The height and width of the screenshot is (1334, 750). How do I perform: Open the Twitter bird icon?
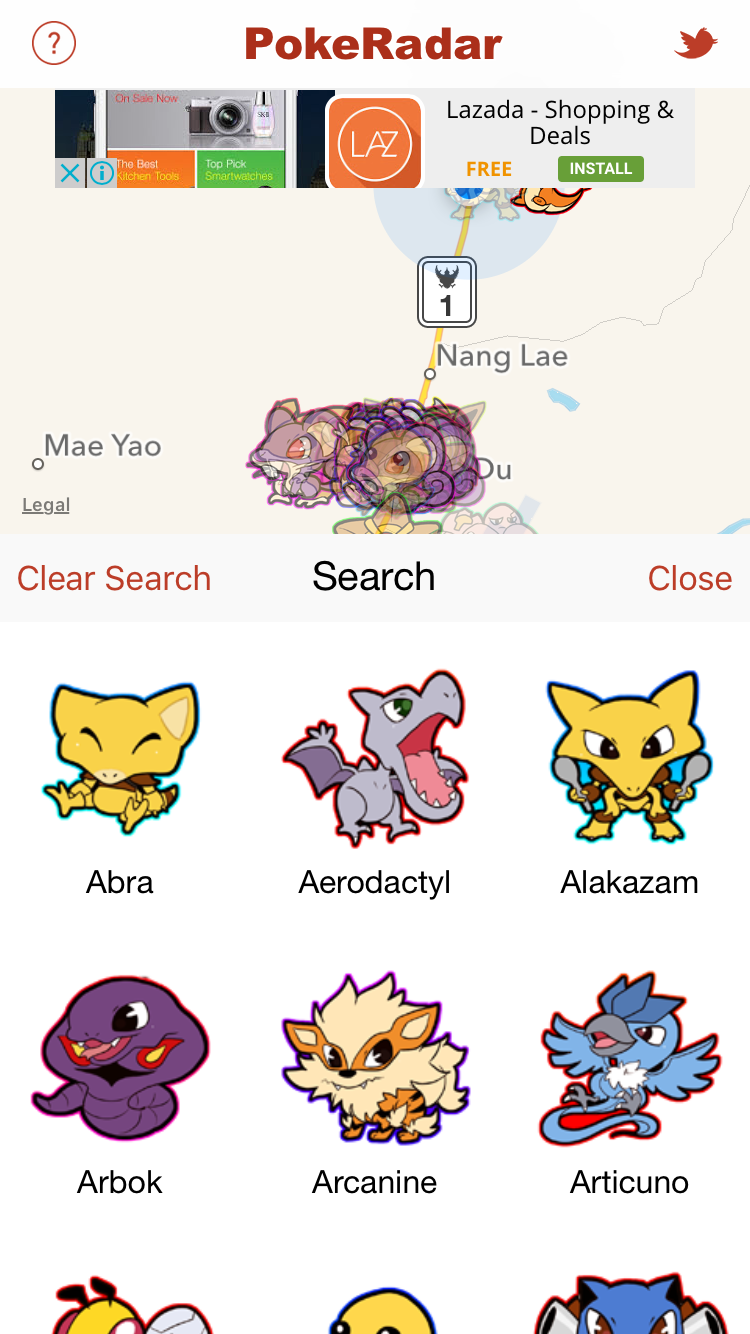pos(696,43)
